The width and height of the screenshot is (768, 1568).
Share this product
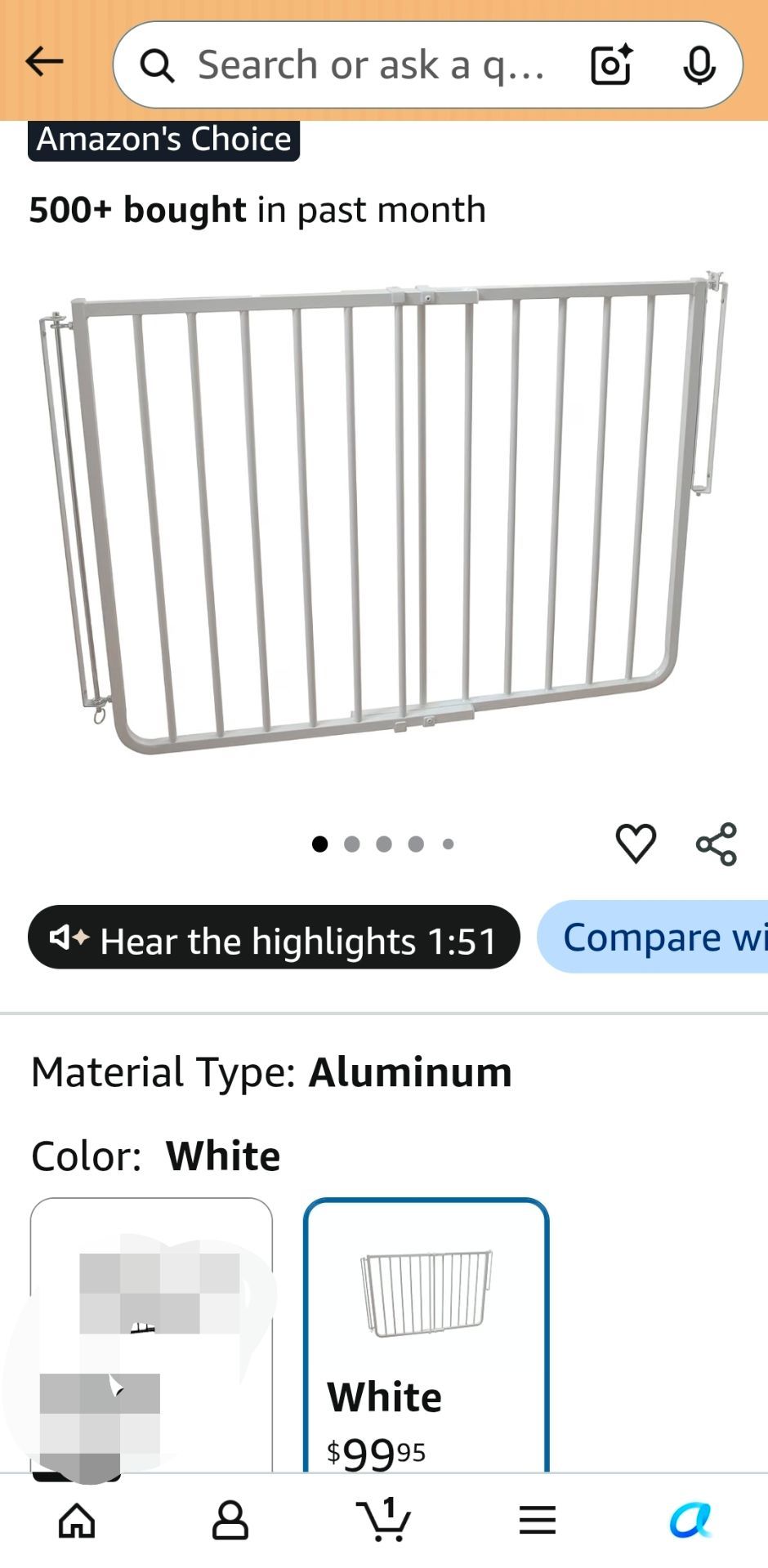(717, 844)
